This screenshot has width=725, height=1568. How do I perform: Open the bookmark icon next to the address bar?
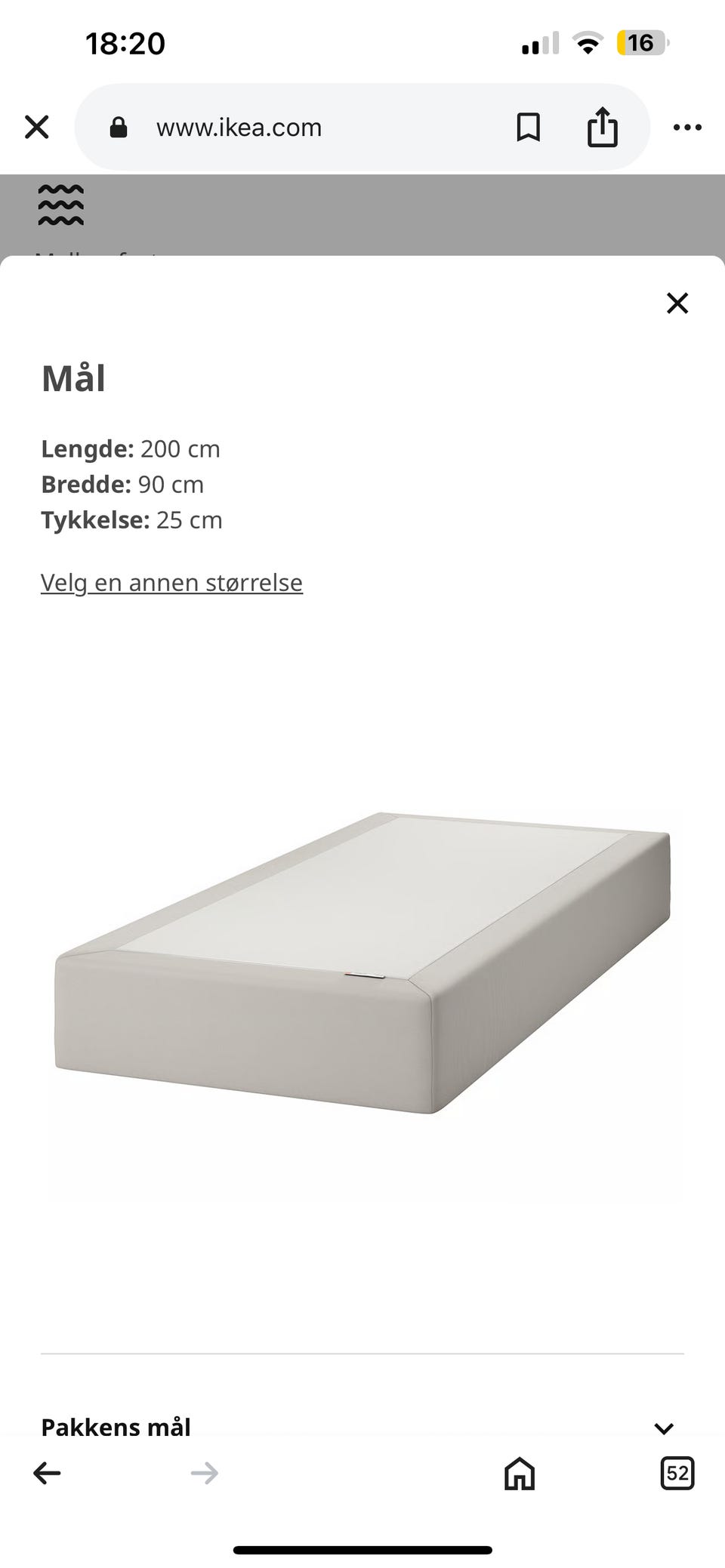tap(529, 127)
